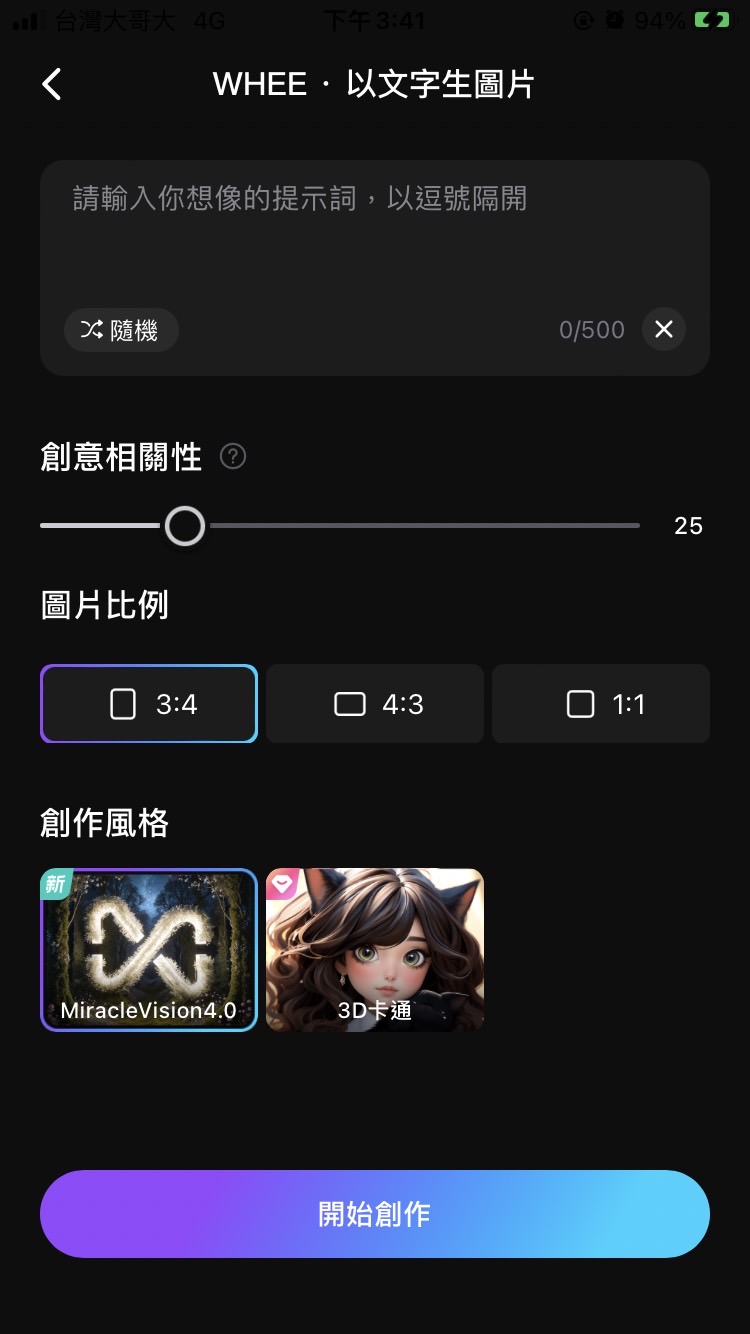Image resolution: width=750 pixels, height=1334 pixels.
Task: Select the 1:1 image ratio option
Action: [600, 703]
